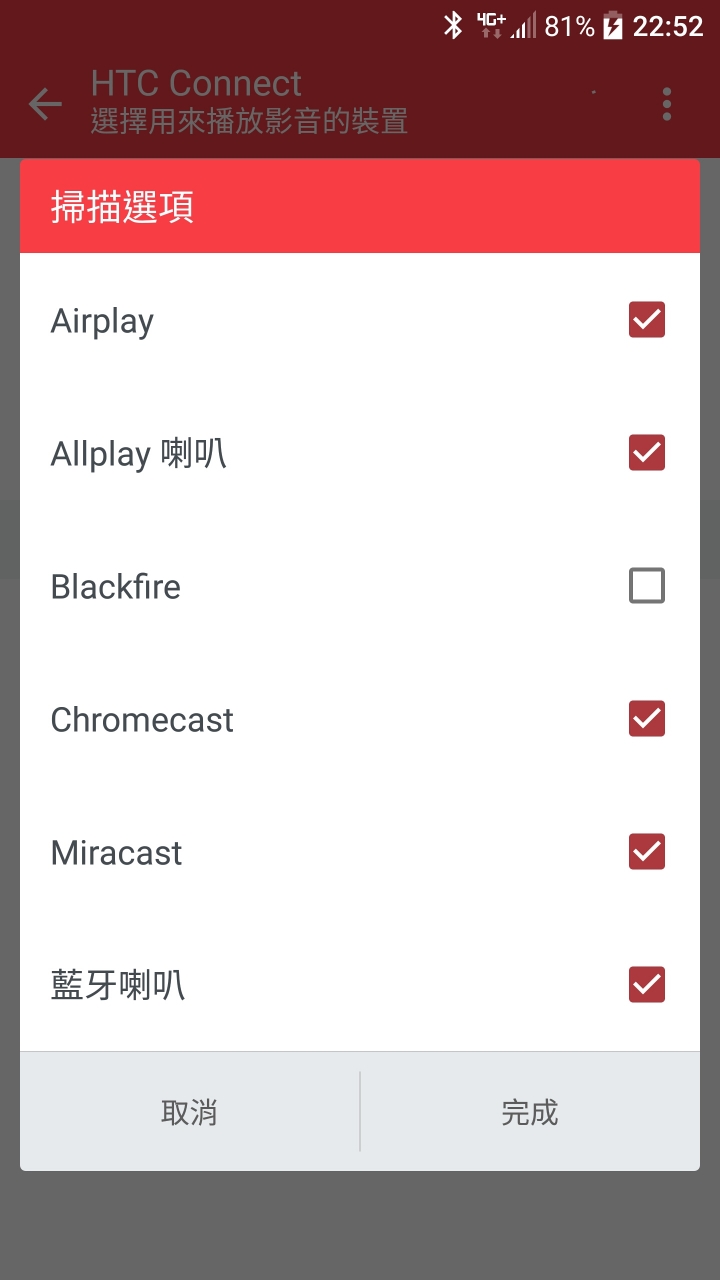Toggle the Miracast checkbox off

(x=646, y=852)
